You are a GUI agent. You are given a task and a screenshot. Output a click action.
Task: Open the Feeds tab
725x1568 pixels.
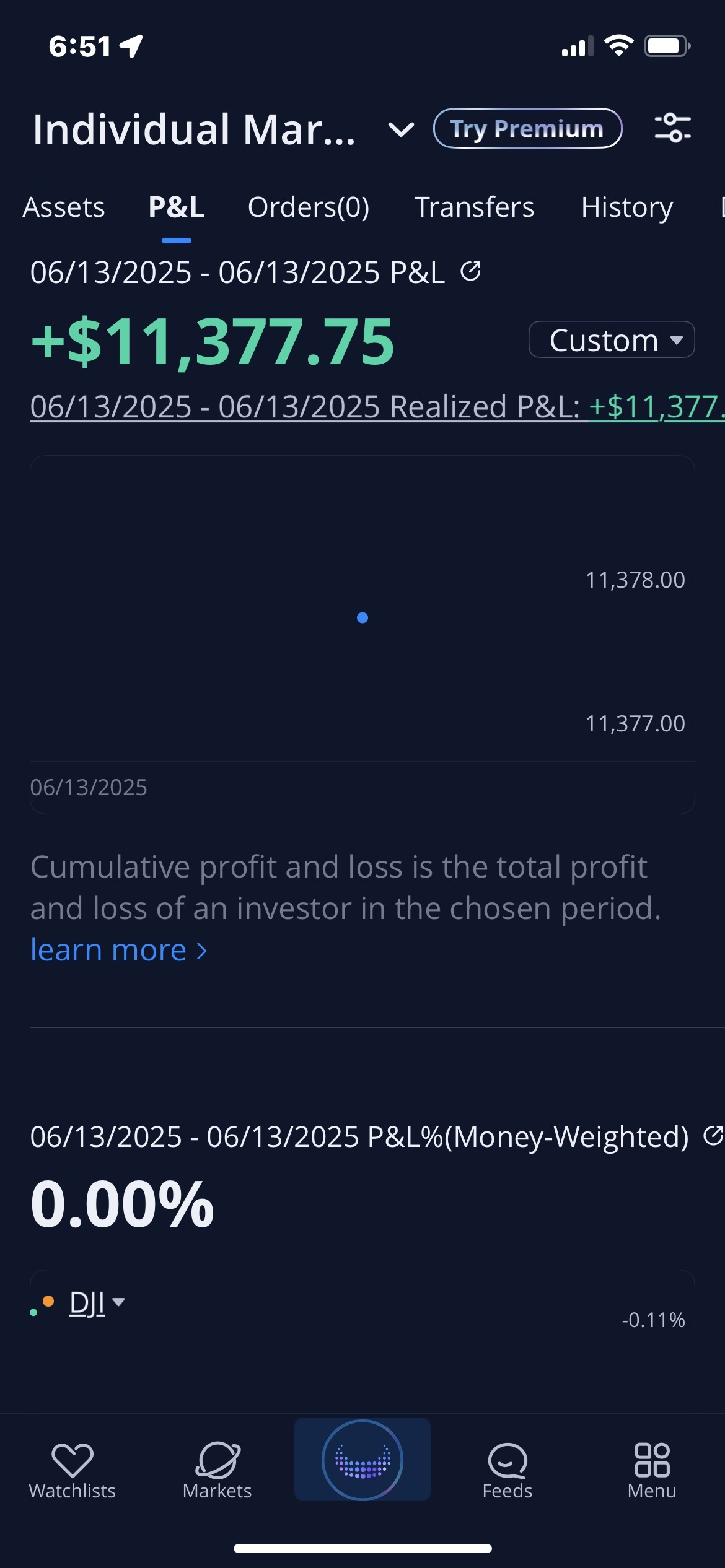(x=507, y=1470)
